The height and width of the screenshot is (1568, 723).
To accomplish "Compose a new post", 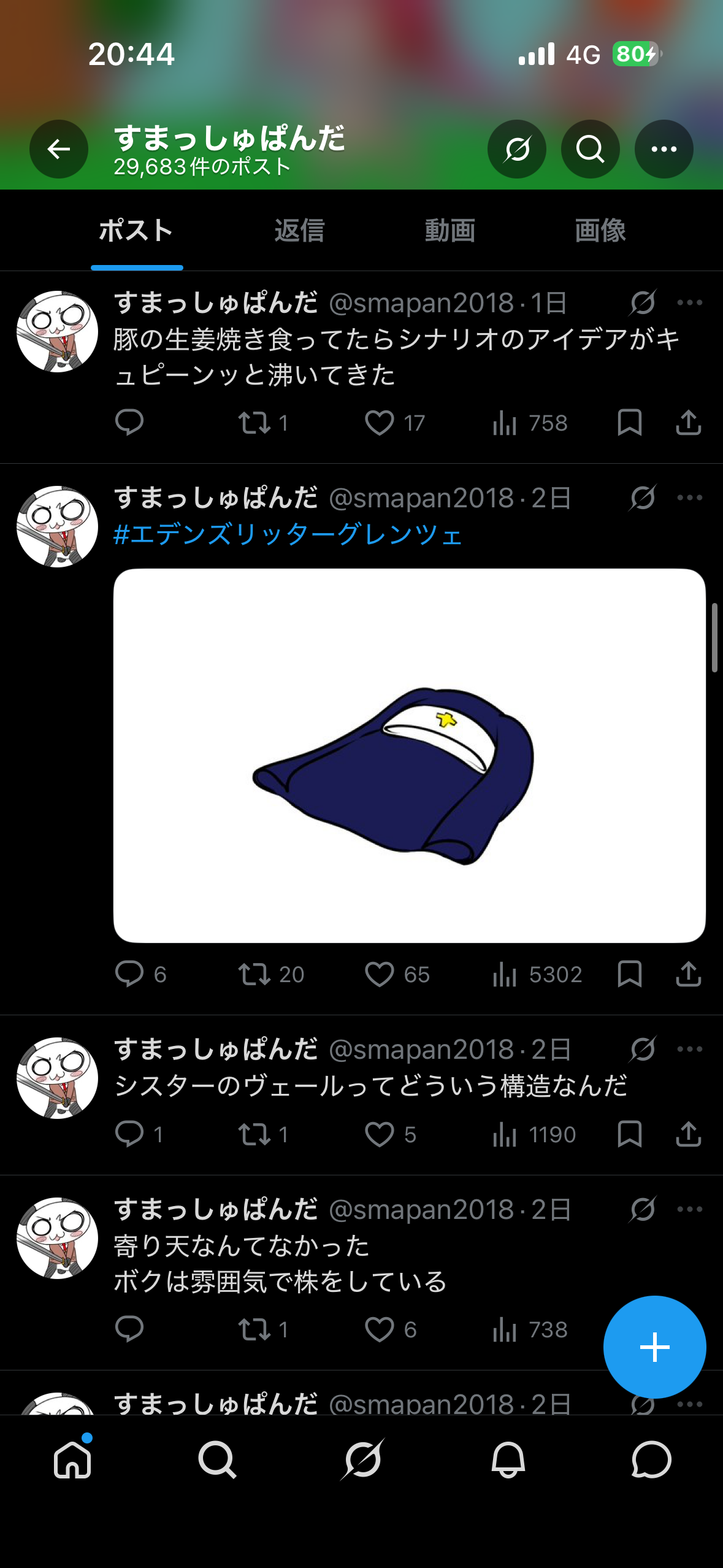I will (x=654, y=1347).
